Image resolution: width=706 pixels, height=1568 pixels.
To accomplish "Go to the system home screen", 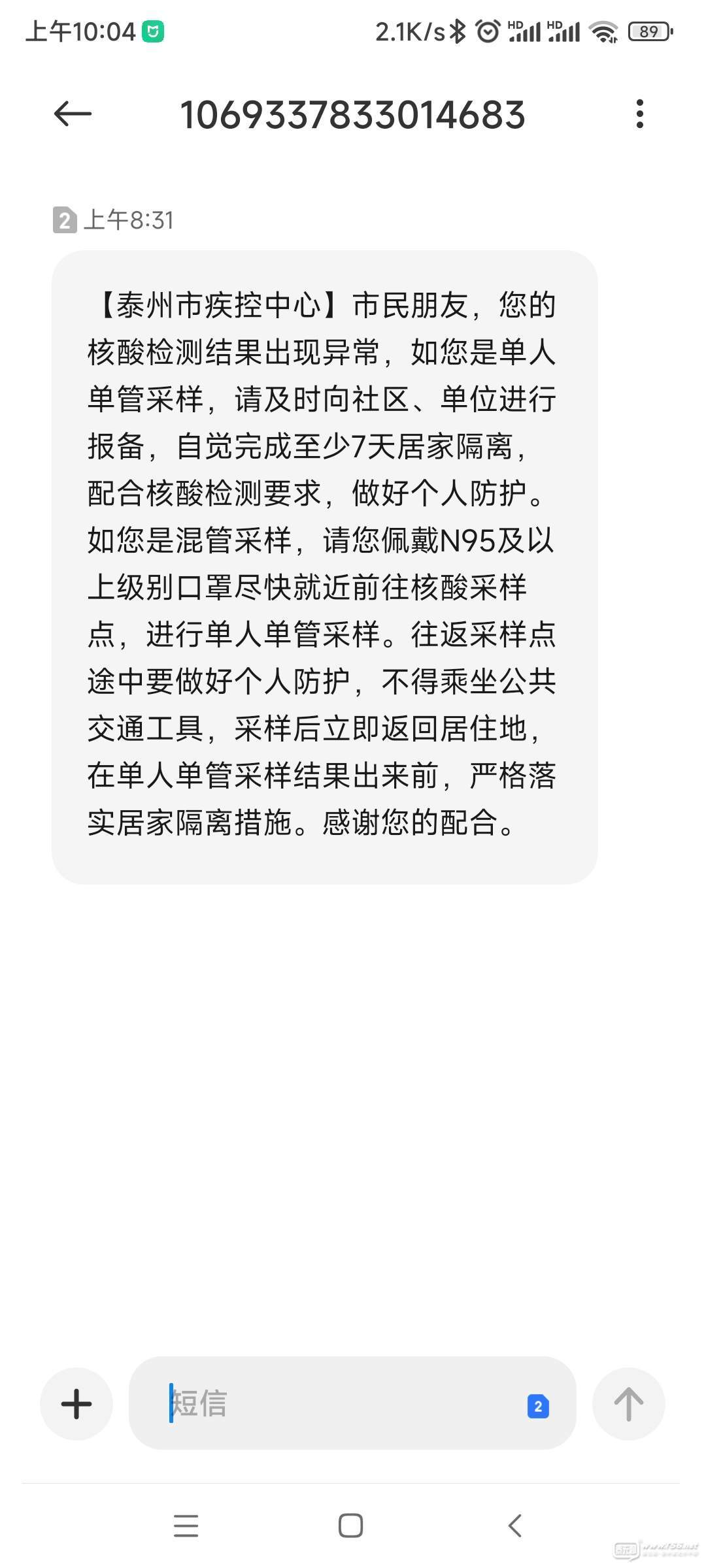I will [x=351, y=1526].
